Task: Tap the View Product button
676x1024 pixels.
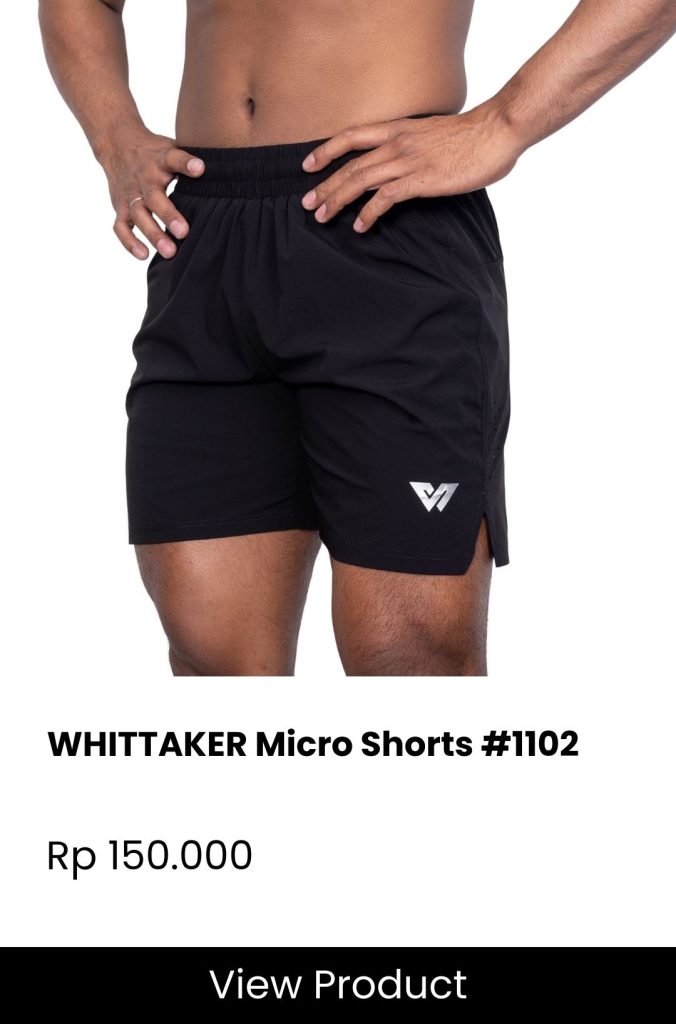Action: tap(338, 984)
